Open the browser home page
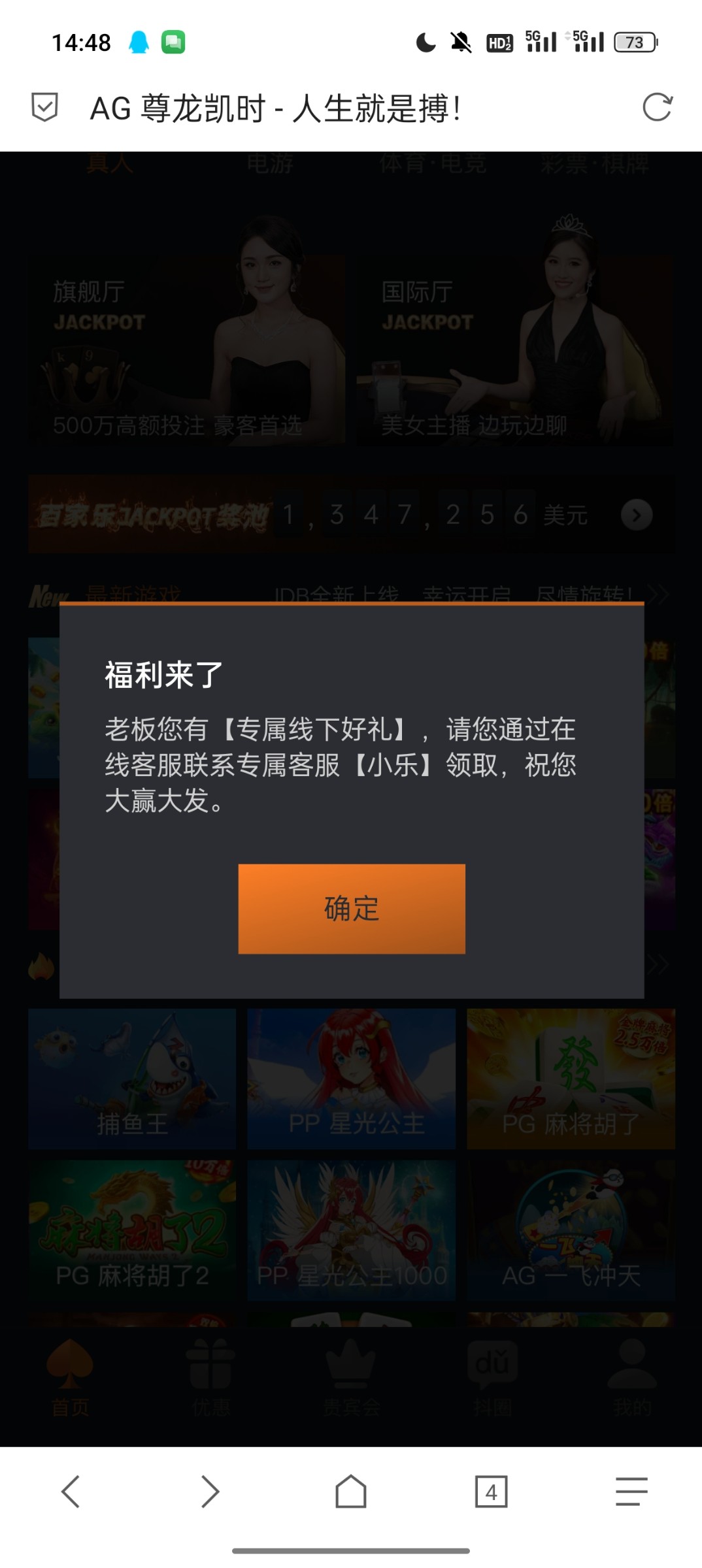 tap(351, 1492)
